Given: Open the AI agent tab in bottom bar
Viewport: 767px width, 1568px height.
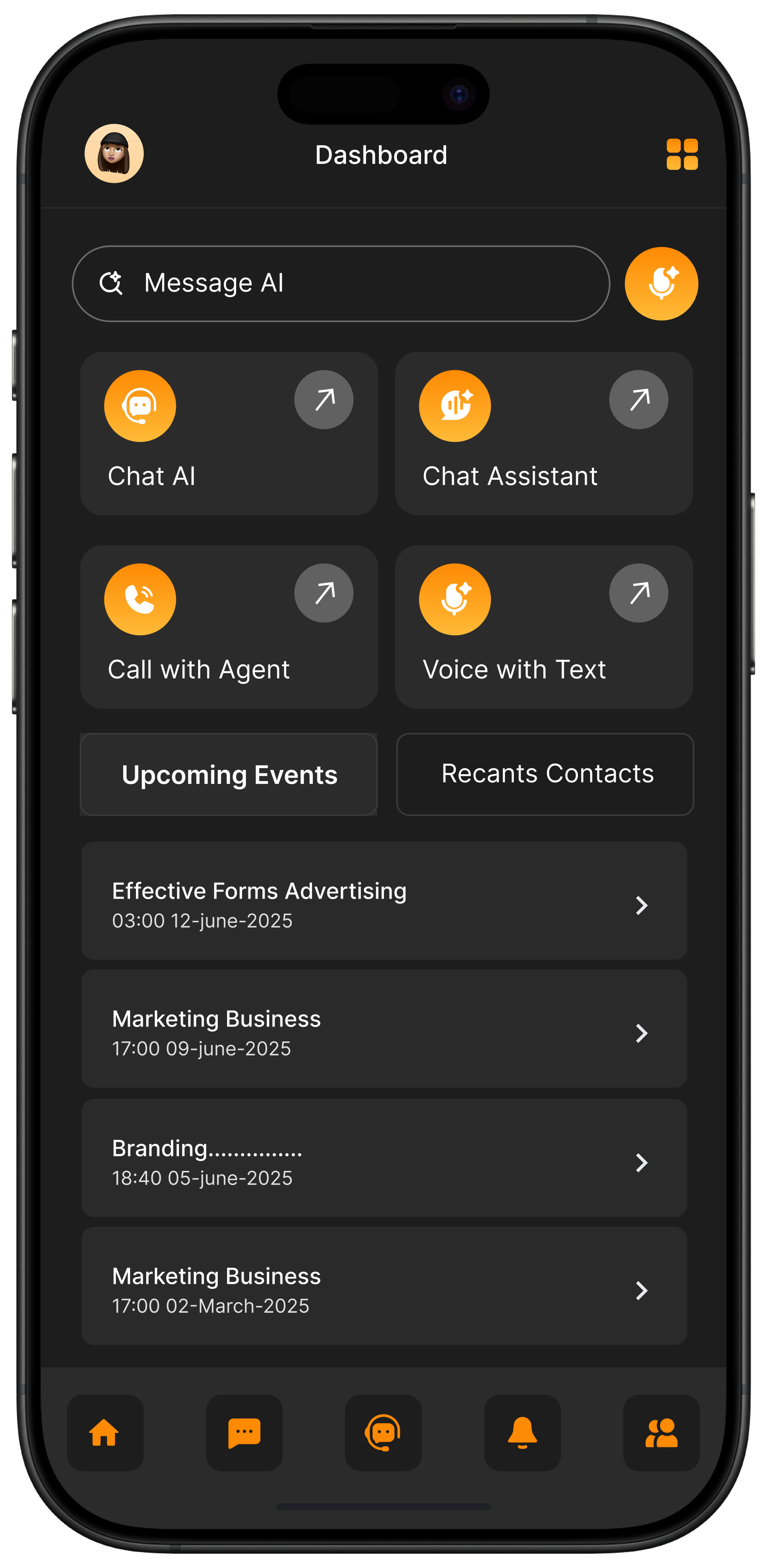Looking at the screenshot, I should [383, 1433].
